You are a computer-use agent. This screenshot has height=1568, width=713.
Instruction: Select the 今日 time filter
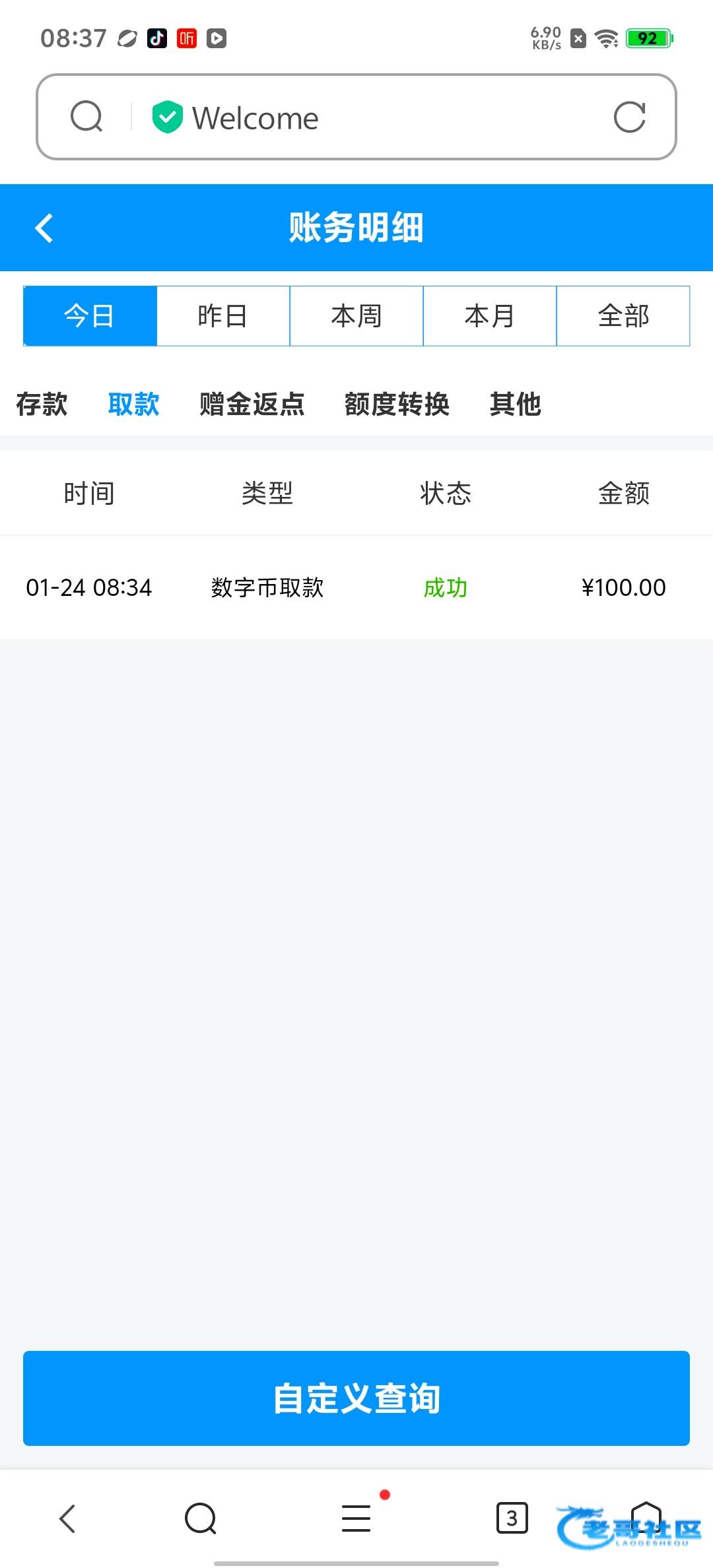90,316
